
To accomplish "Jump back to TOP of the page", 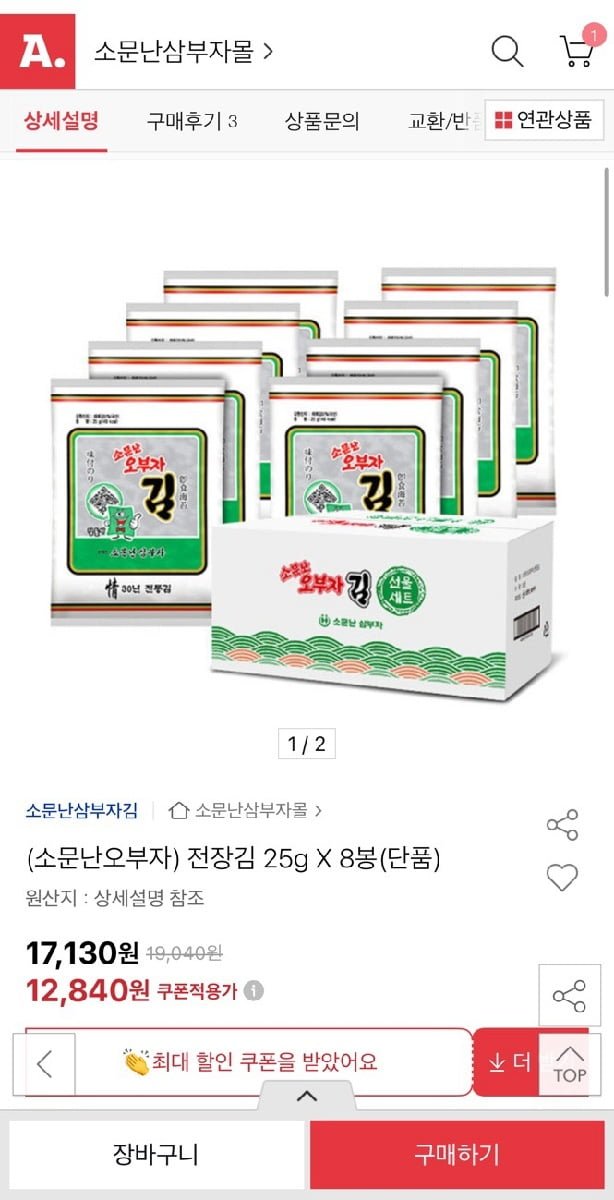I will [569, 1064].
